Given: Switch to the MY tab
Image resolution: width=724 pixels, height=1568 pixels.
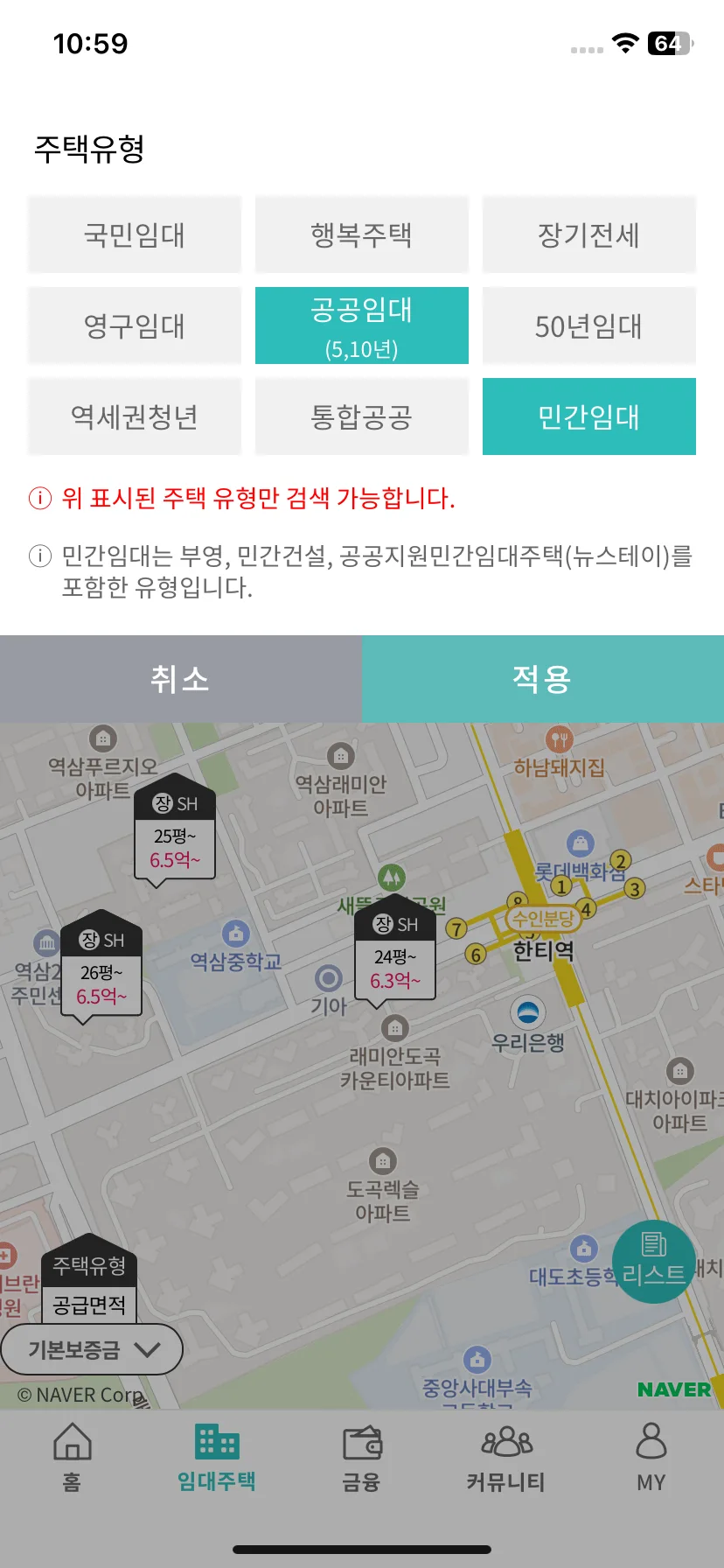Looking at the screenshot, I should click(x=651, y=1458).
